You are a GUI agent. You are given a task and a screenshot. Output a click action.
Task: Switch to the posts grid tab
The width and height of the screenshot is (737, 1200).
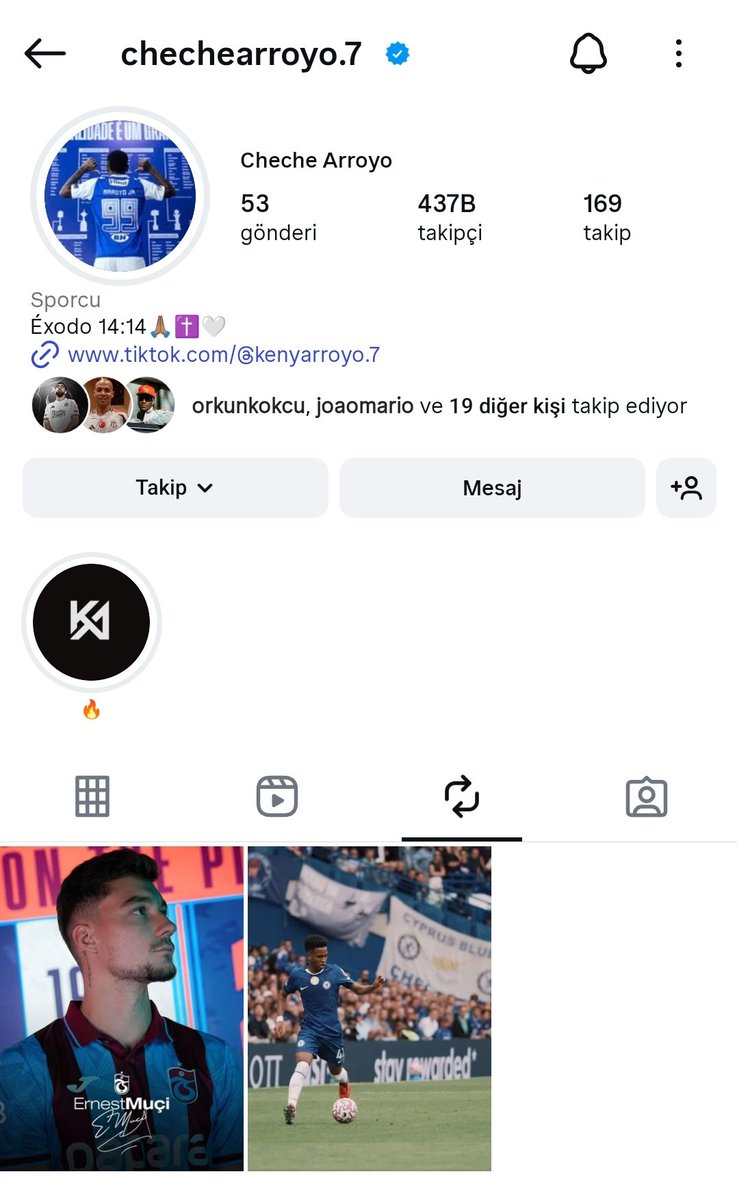(x=92, y=795)
